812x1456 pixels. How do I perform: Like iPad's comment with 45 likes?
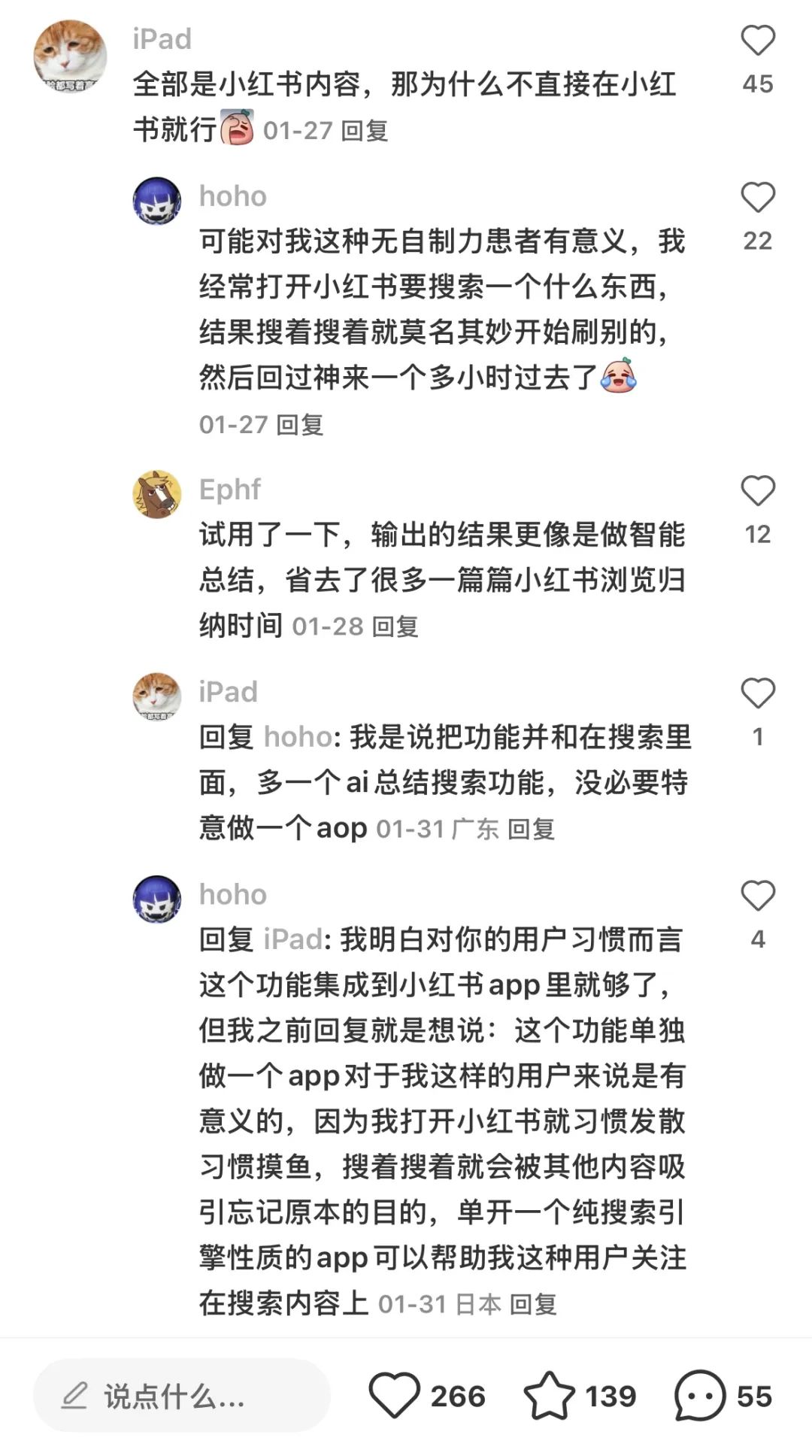(757, 41)
